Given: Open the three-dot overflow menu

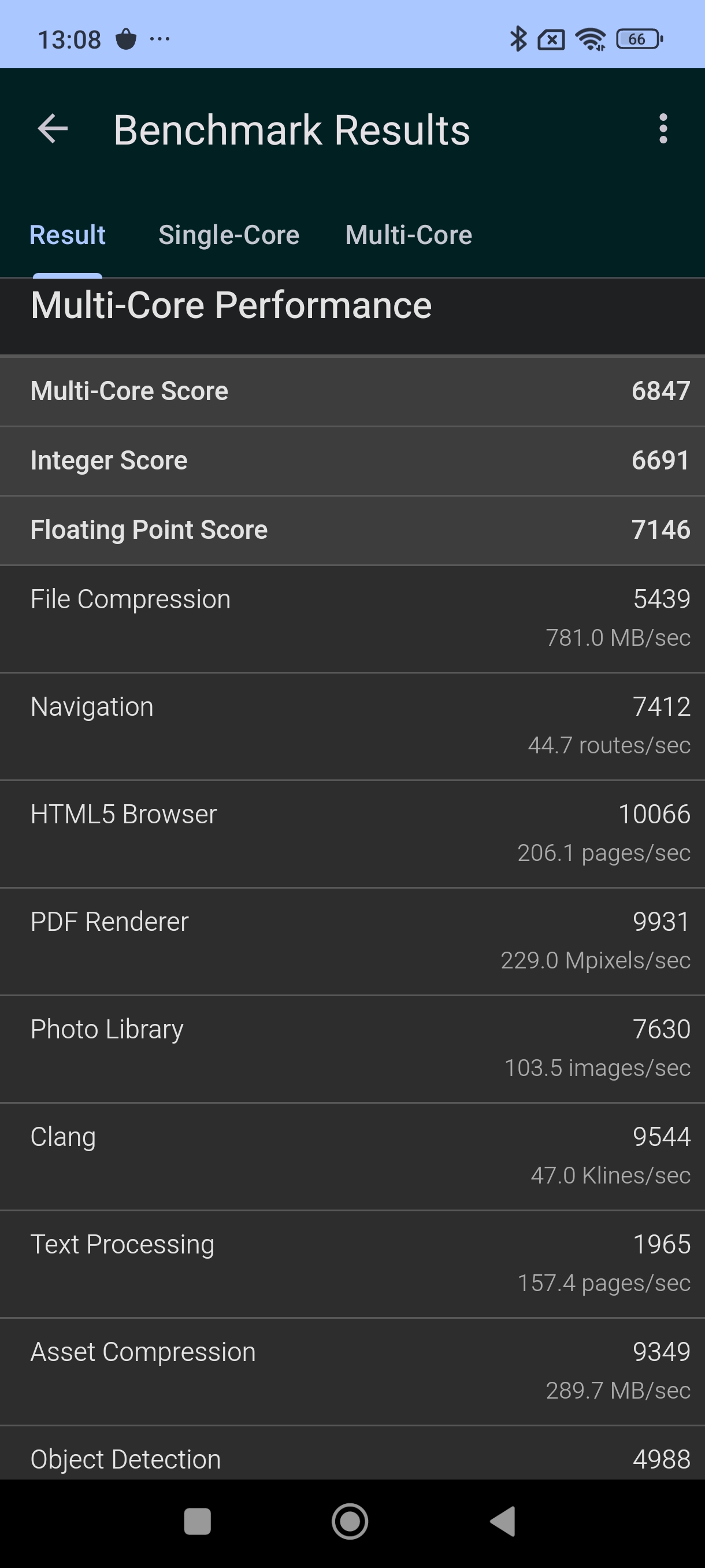Looking at the screenshot, I should pyautogui.click(x=662, y=129).
